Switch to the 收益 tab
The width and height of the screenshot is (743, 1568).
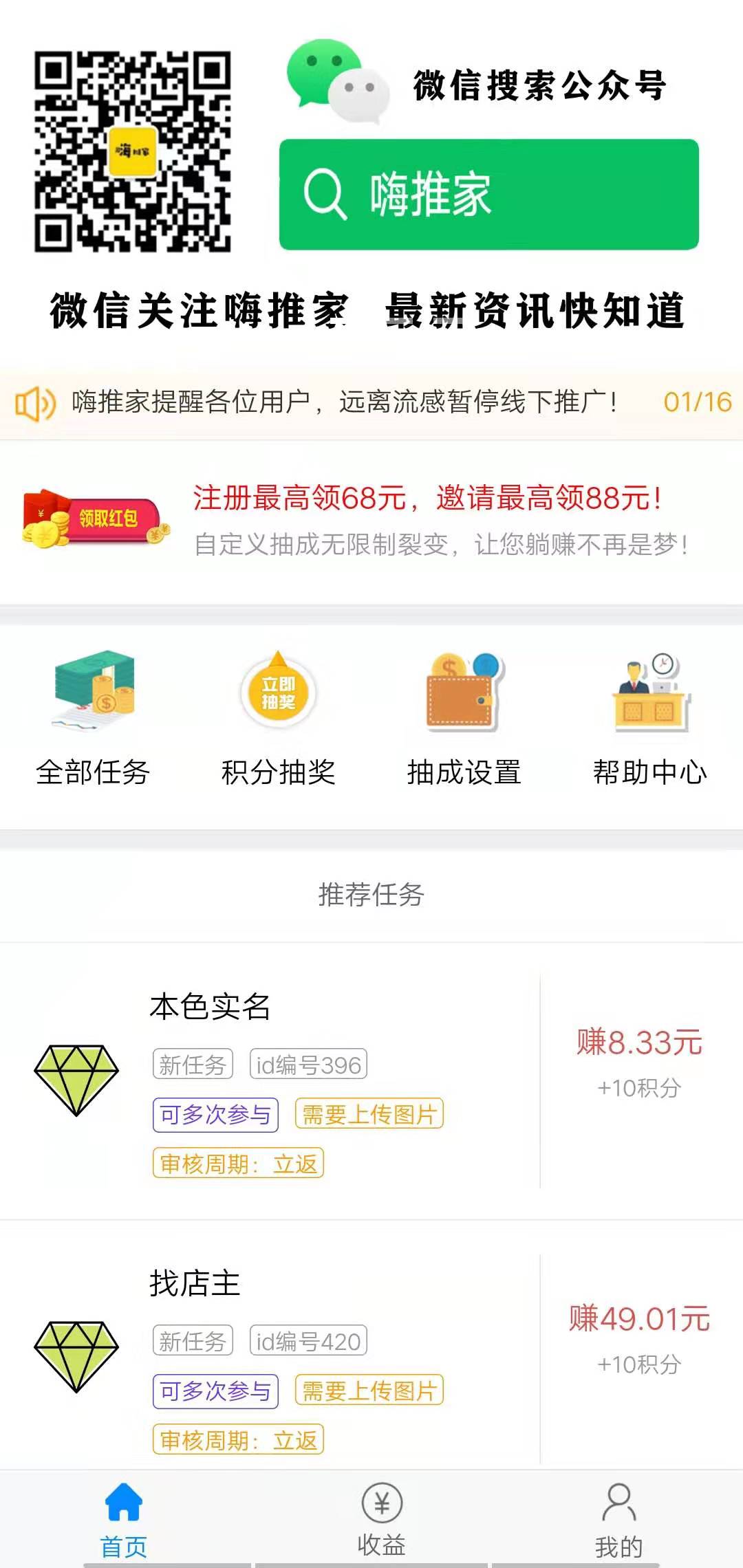coord(380,1520)
